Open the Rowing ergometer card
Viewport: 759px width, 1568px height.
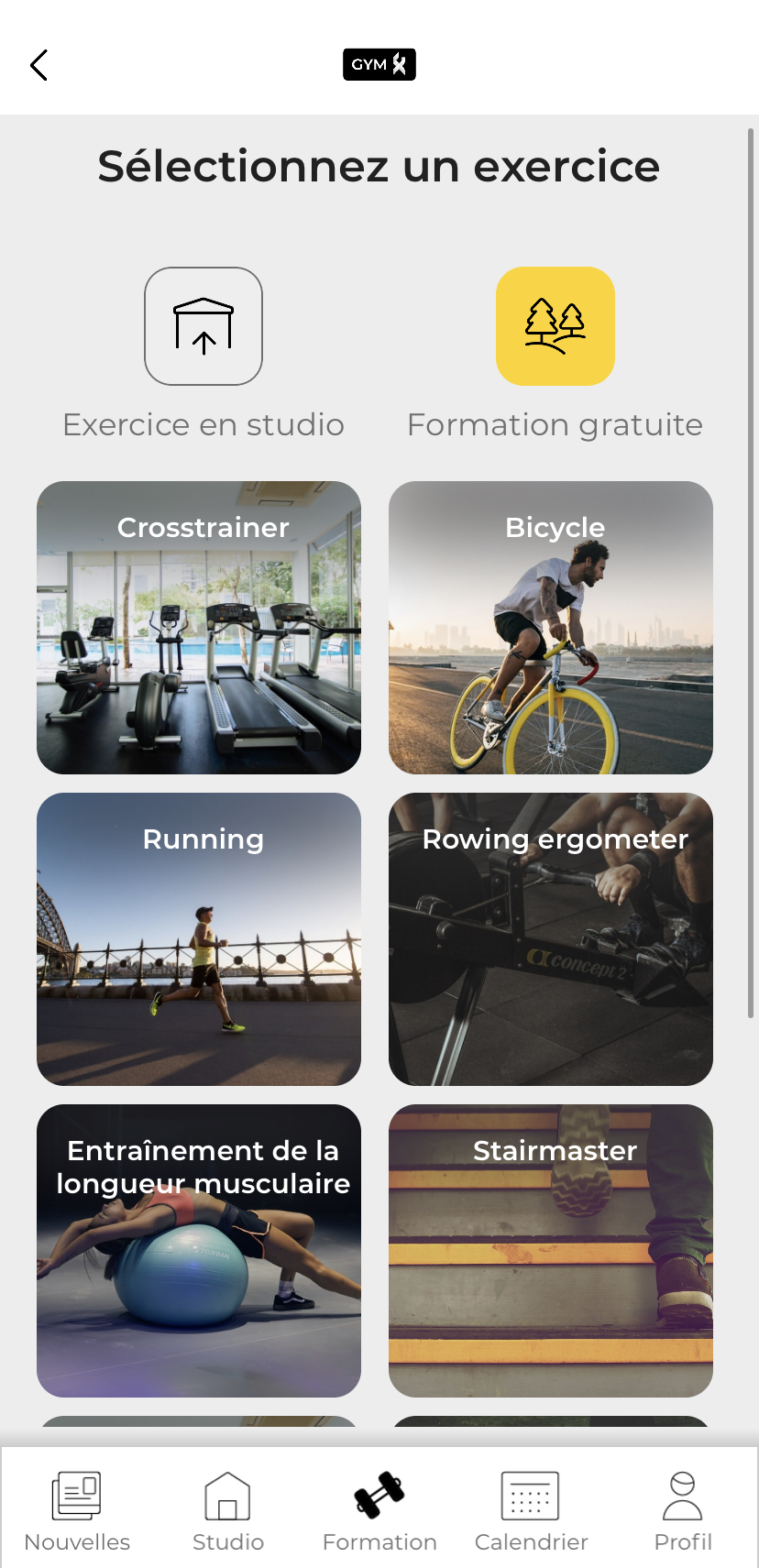pyautogui.click(x=551, y=939)
